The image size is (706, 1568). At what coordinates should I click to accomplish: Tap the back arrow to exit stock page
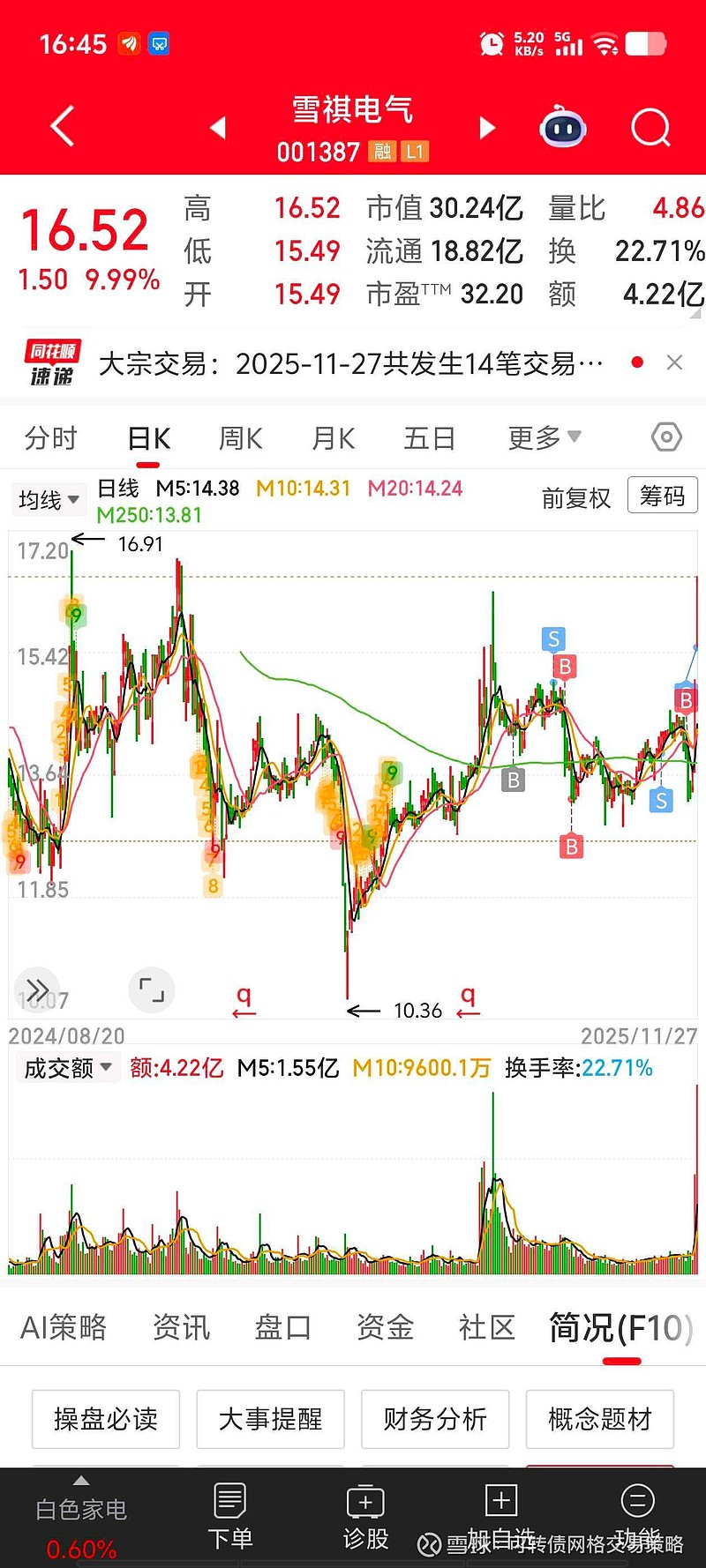coord(59,125)
